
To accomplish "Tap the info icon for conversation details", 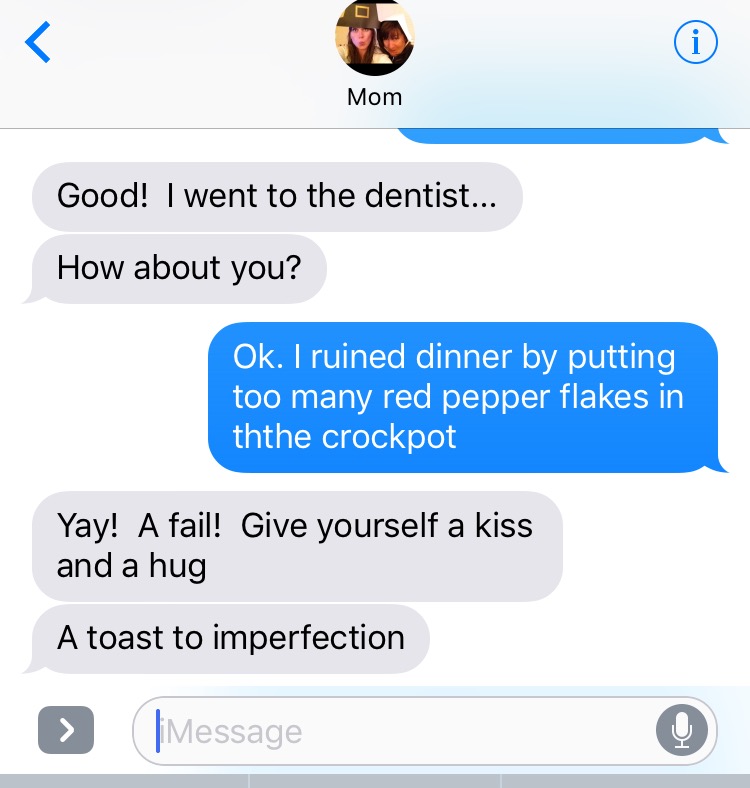I will (696, 42).
